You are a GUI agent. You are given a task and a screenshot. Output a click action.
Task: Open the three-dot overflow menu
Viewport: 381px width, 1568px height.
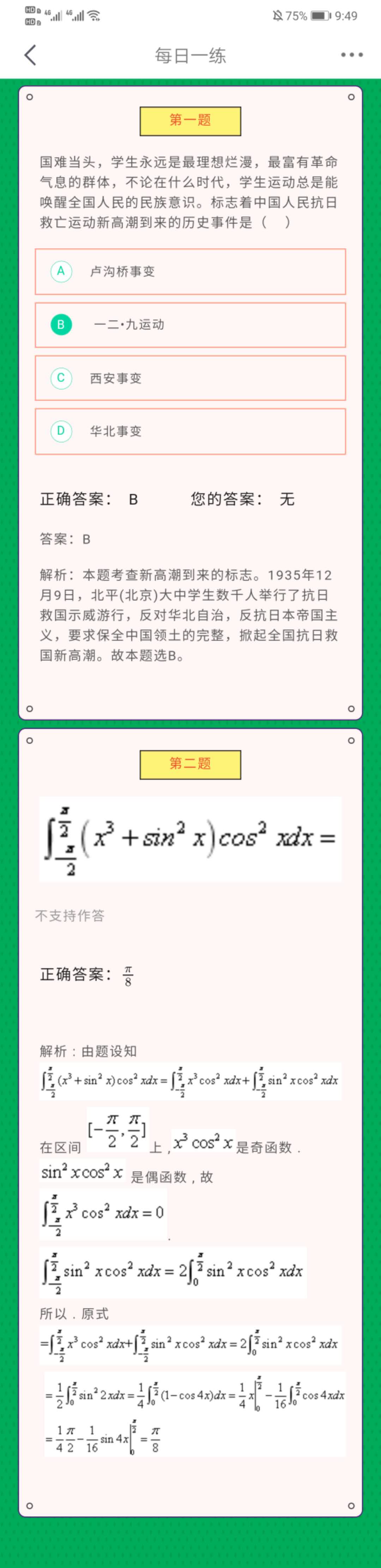tap(351, 55)
